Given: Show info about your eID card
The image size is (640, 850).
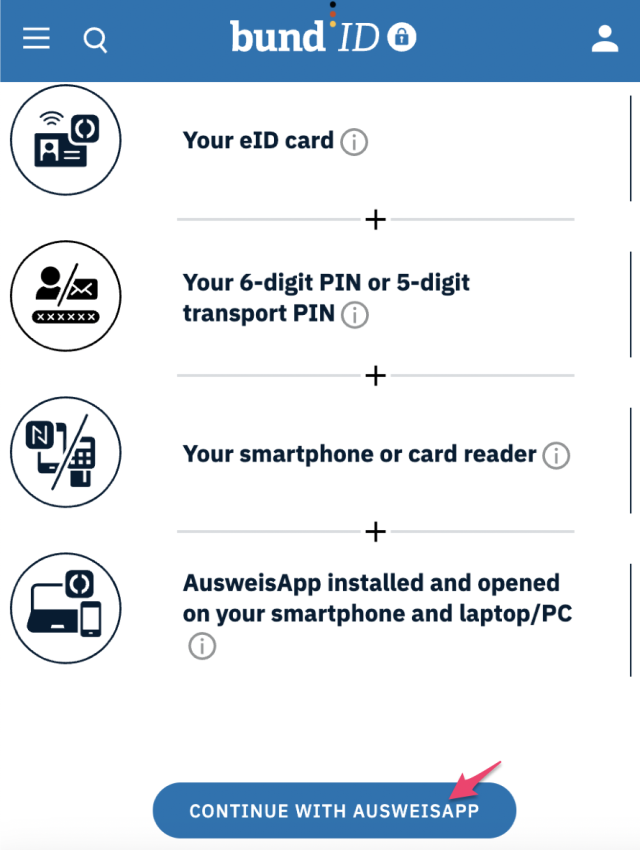Looking at the screenshot, I should coord(354,142).
